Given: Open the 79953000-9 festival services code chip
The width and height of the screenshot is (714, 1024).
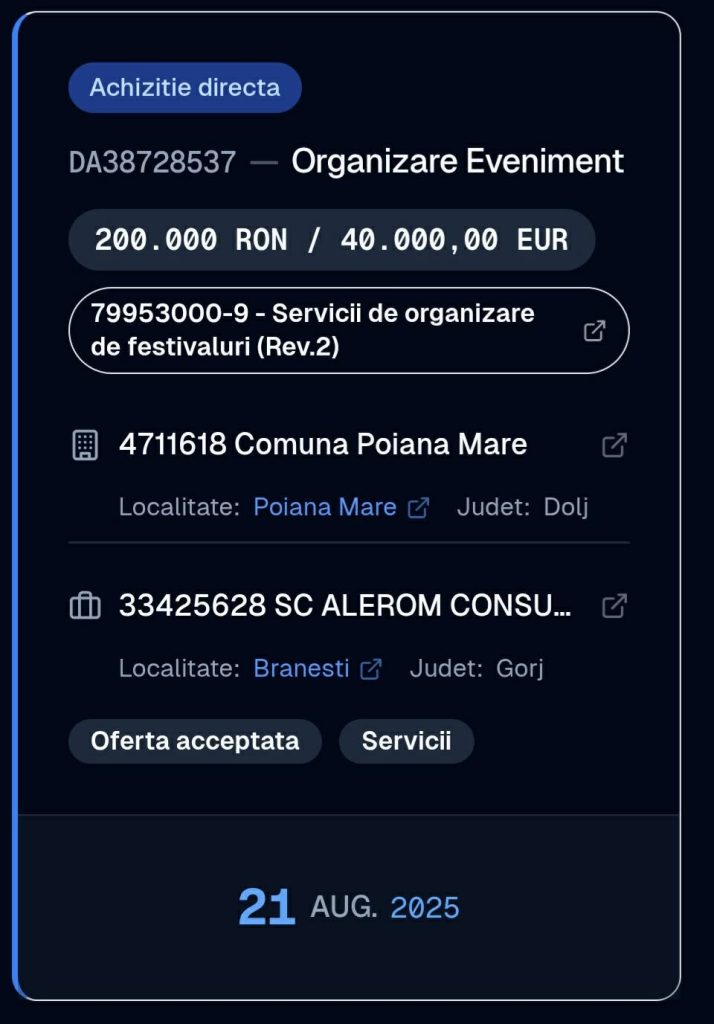Looking at the screenshot, I should (x=348, y=330).
